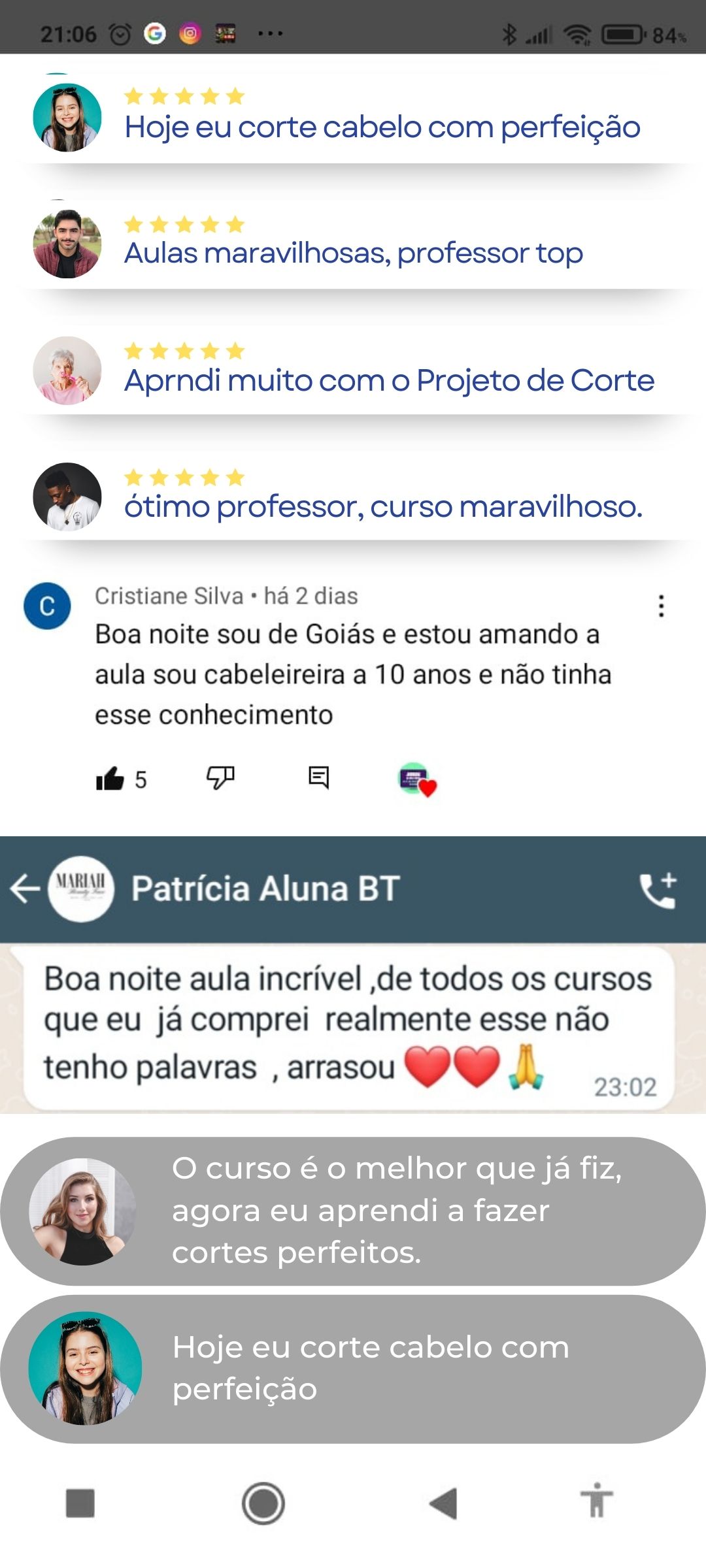Open the recent apps view
Image resolution: width=706 pixels, height=1568 pixels.
click(x=80, y=1503)
